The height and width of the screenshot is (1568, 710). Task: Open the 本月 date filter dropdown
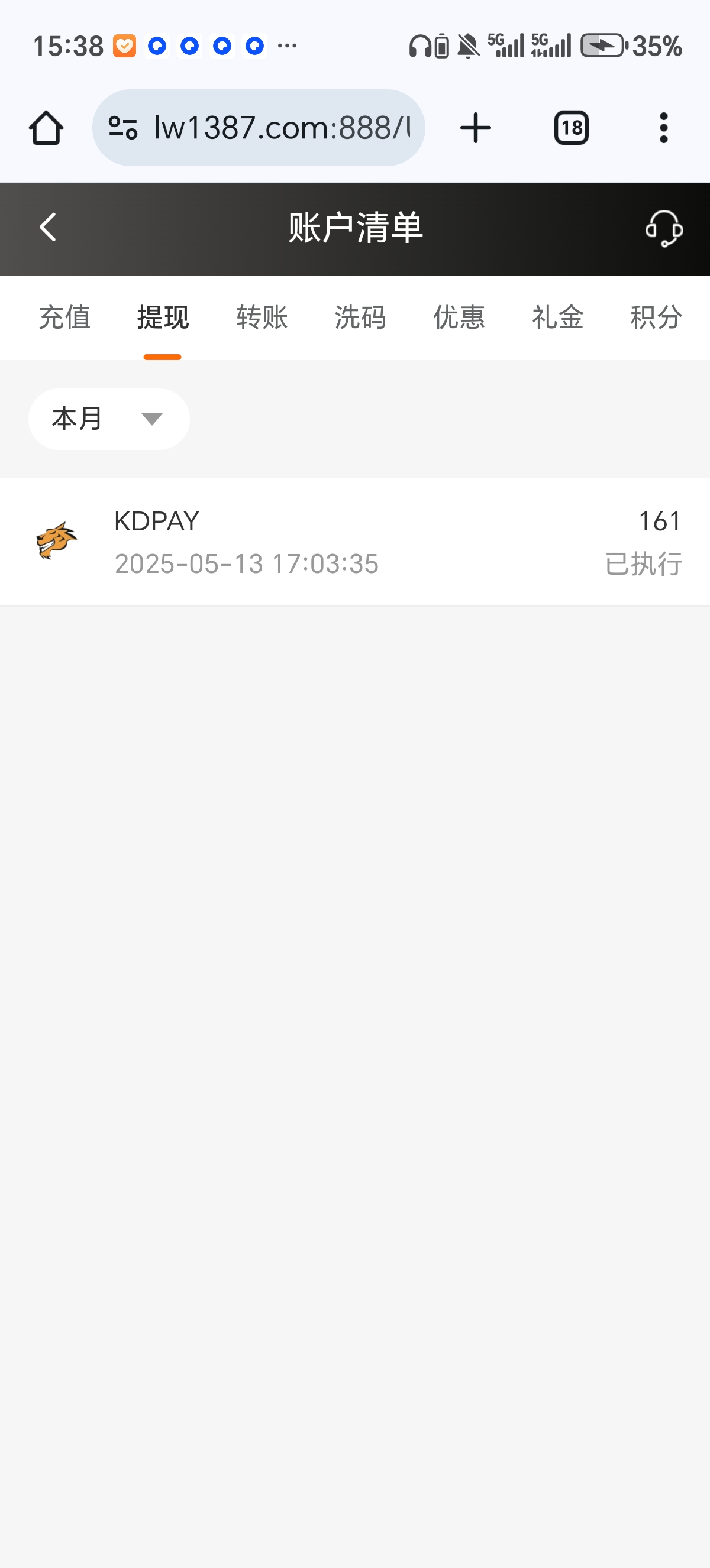[108, 419]
